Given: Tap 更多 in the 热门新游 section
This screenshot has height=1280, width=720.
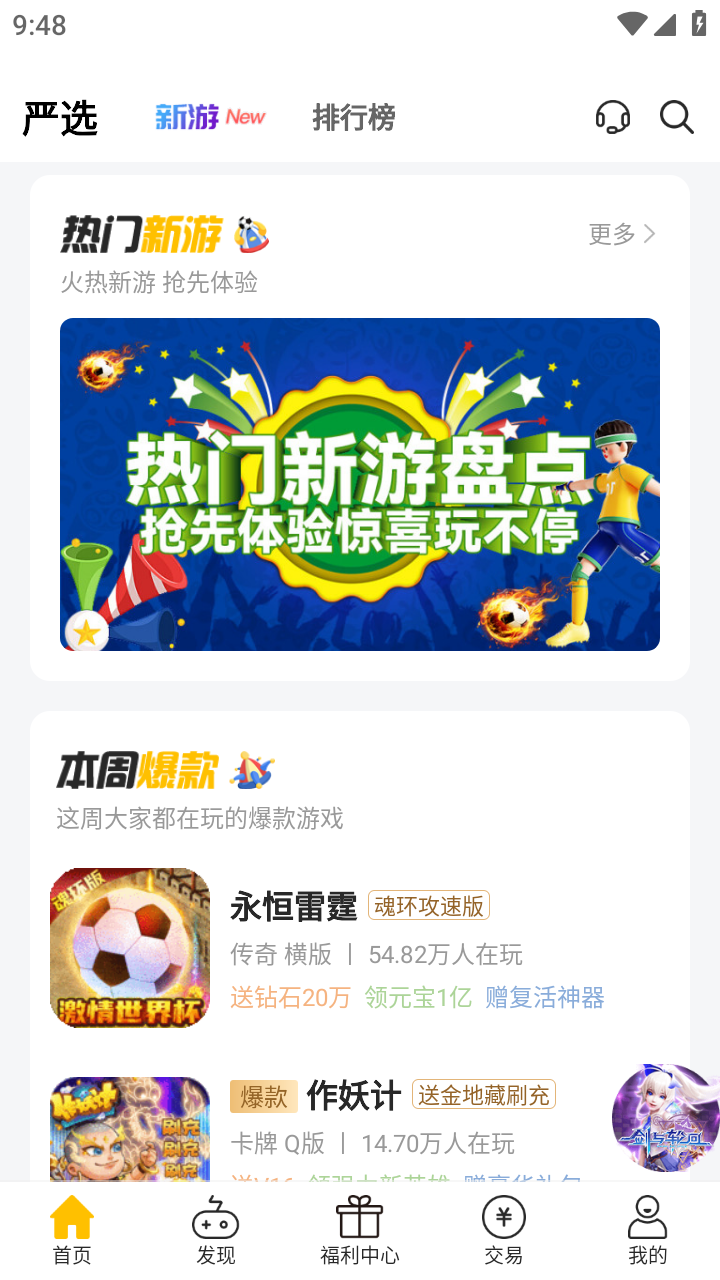Looking at the screenshot, I should (x=622, y=234).
